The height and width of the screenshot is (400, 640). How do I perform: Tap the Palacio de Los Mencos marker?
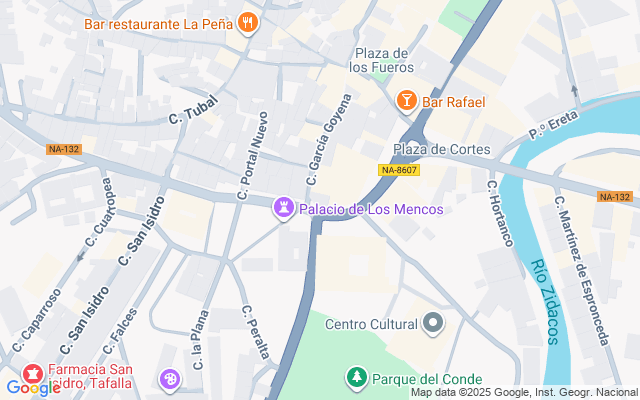pos(285,209)
